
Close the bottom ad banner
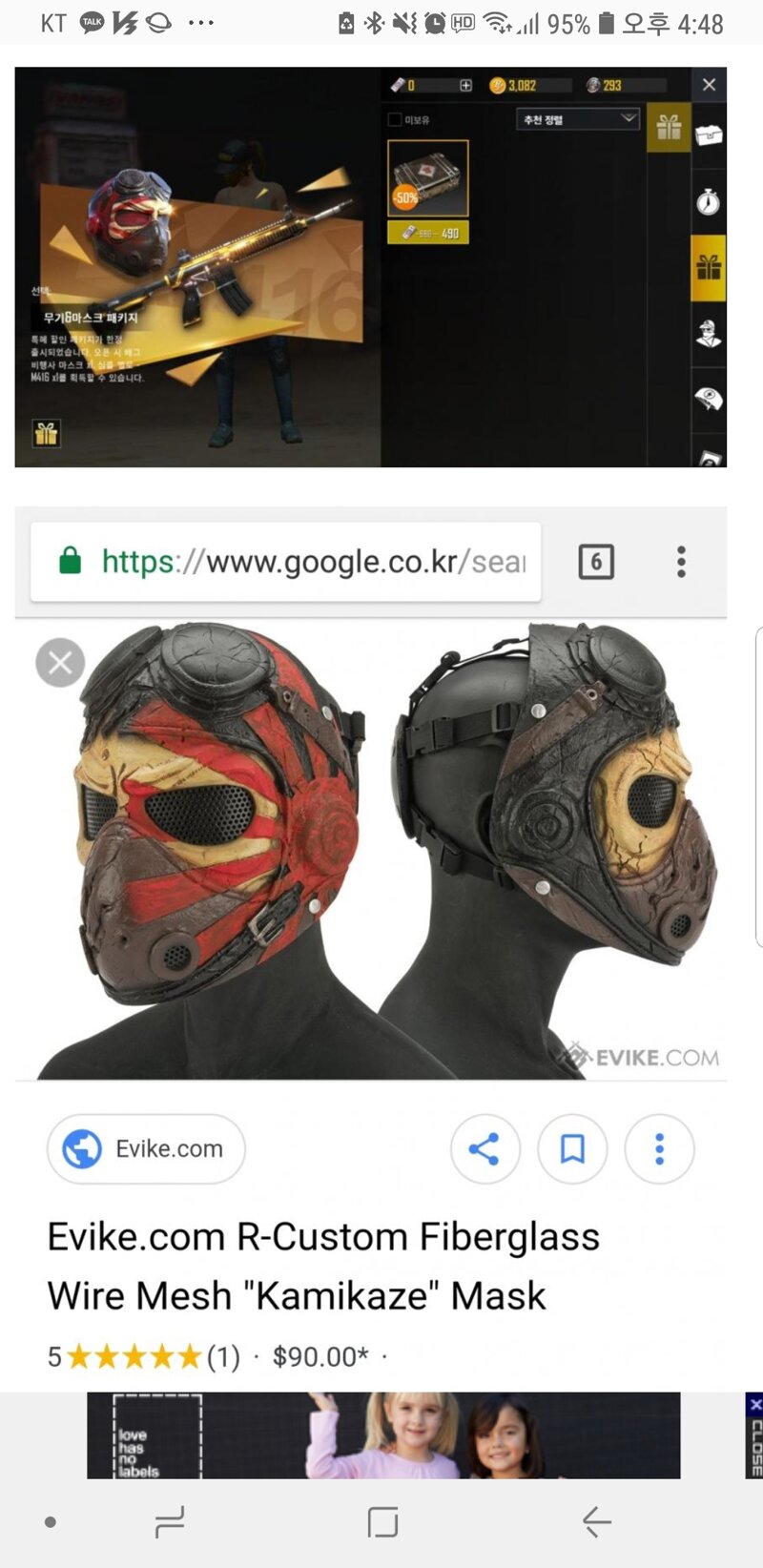tap(754, 1434)
